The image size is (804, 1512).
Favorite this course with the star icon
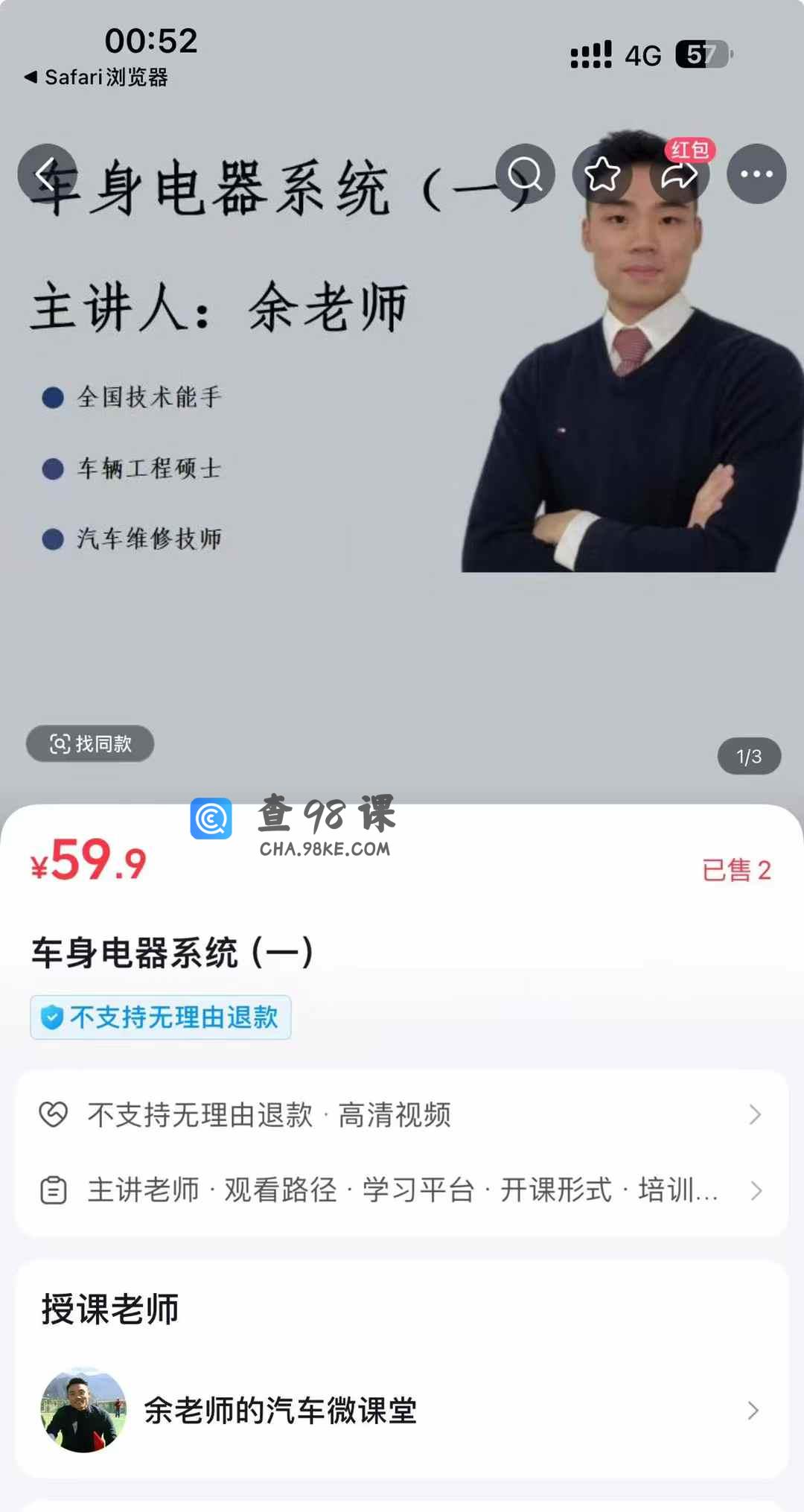coord(602,174)
